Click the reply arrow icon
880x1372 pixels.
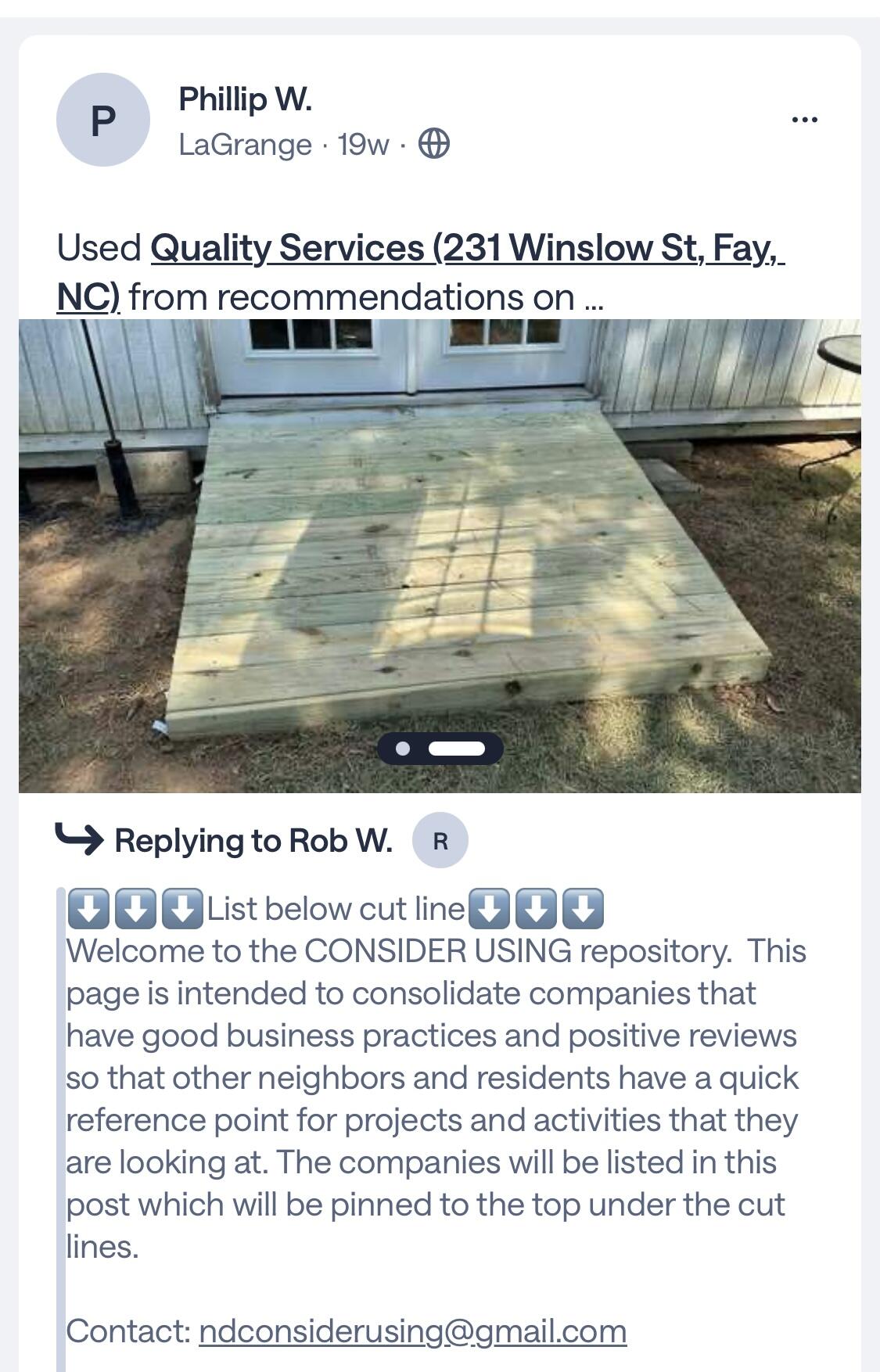[78, 841]
